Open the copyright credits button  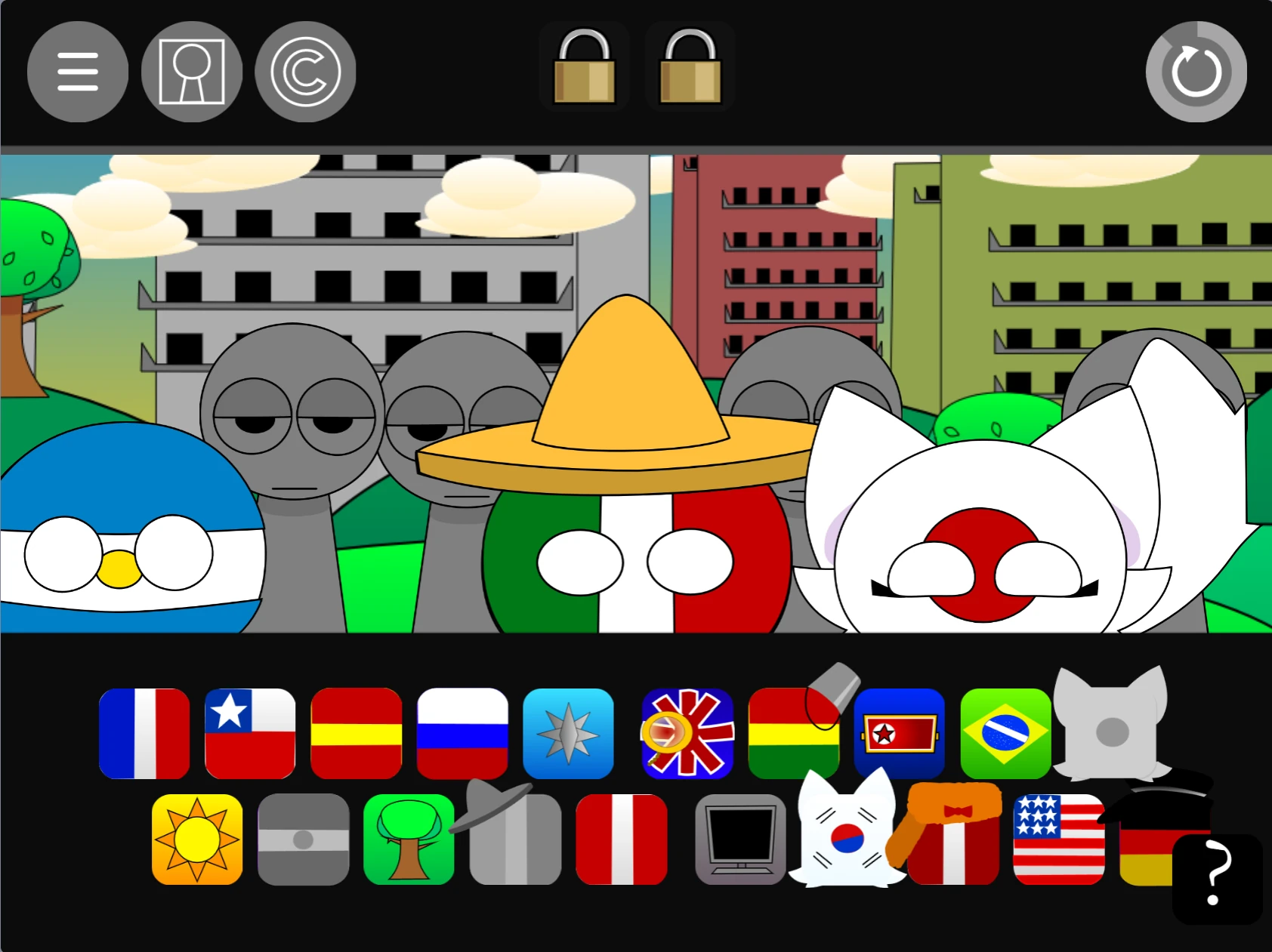(305, 72)
